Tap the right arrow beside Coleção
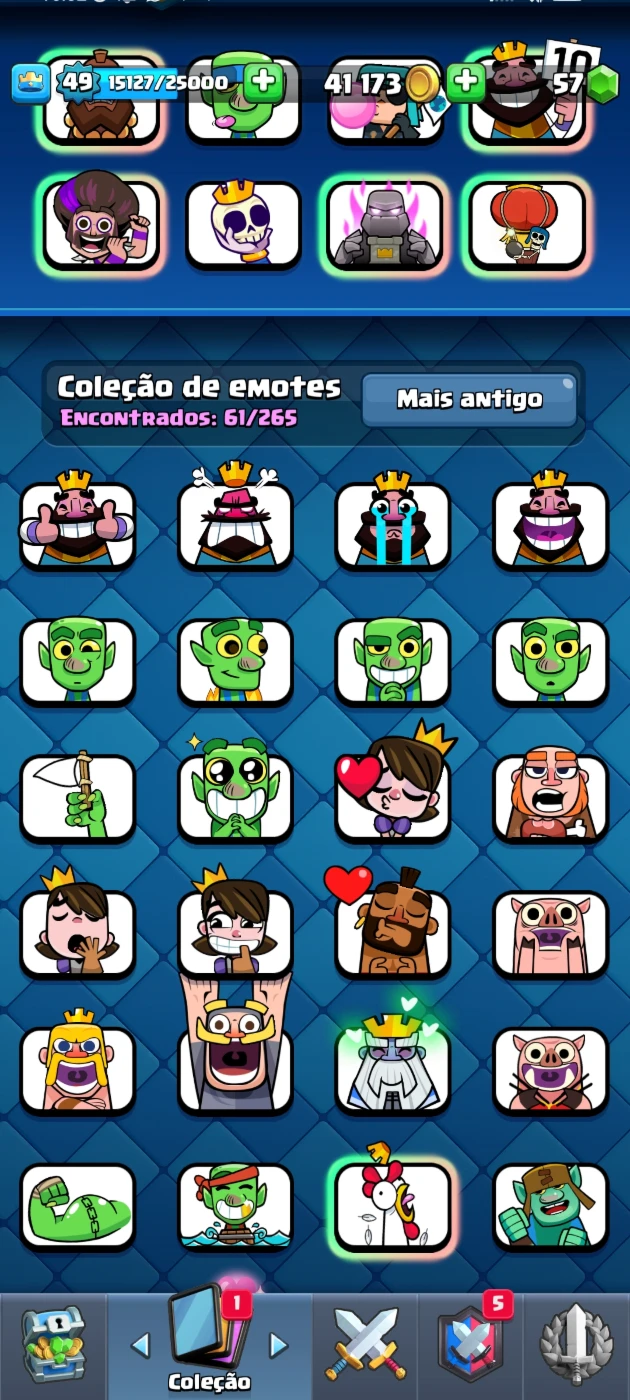The height and width of the screenshot is (1400, 630). coord(279,1345)
